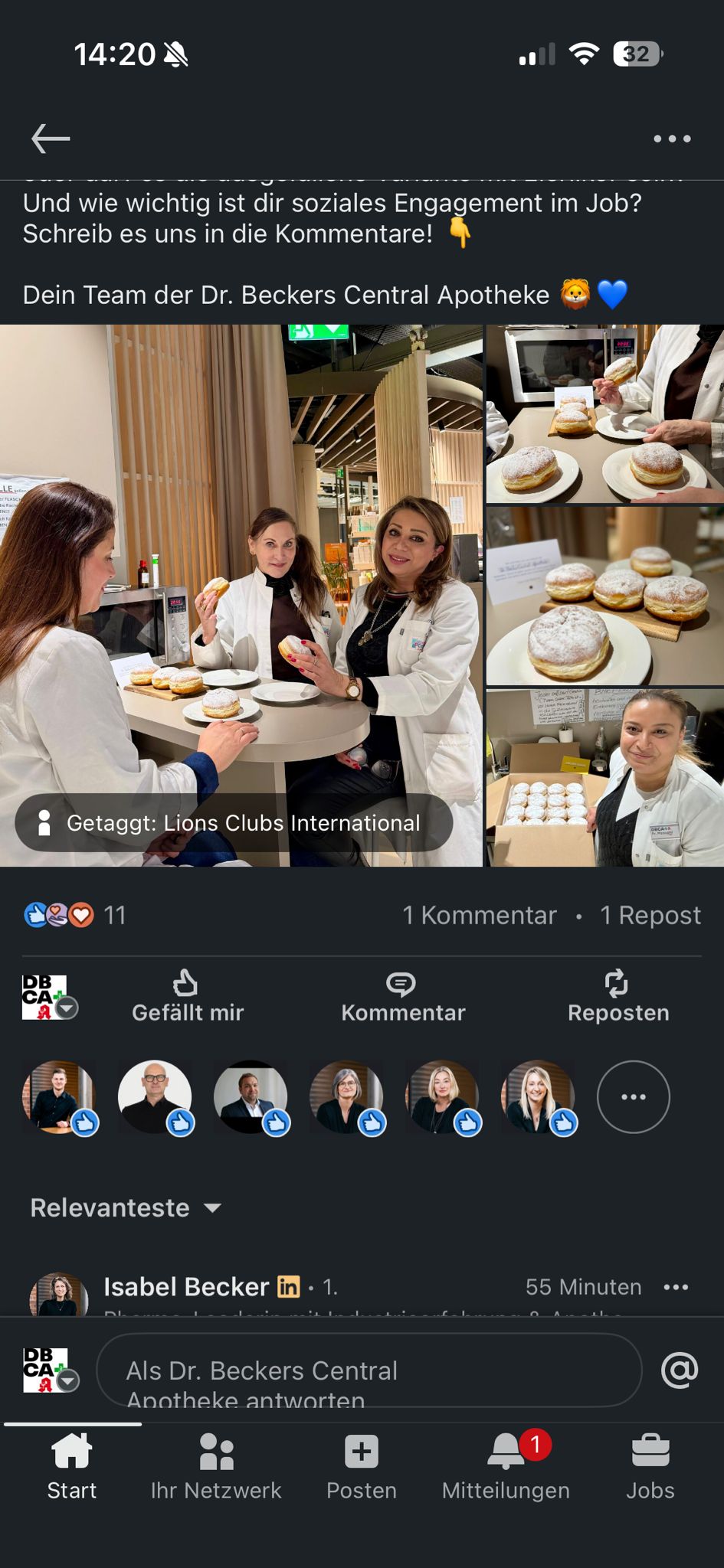Create a post via the Posten tab
724x1568 pixels.
362,1468
